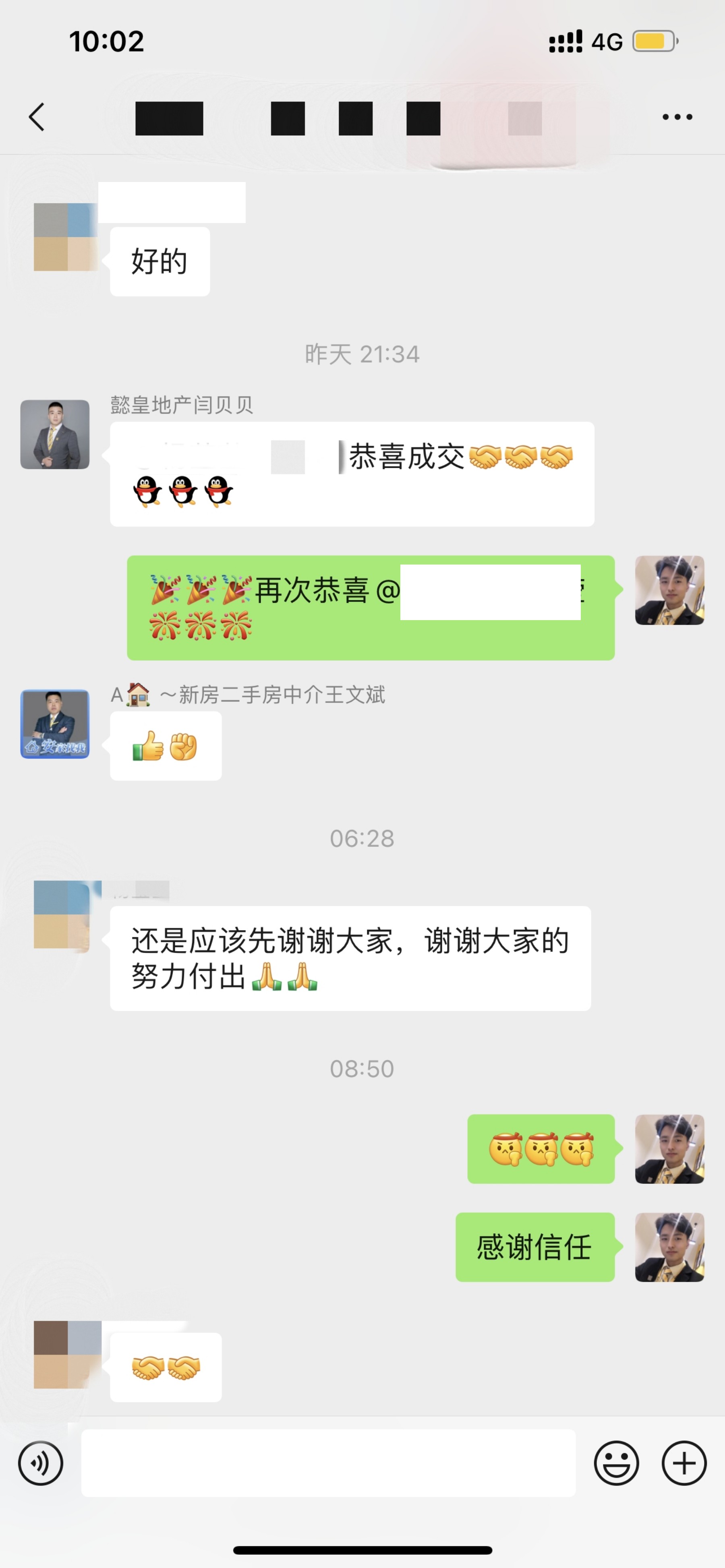Open avatar of the 好的 sender
Image resolution: width=725 pixels, height=1568 pixels.
tap(64, 237)
